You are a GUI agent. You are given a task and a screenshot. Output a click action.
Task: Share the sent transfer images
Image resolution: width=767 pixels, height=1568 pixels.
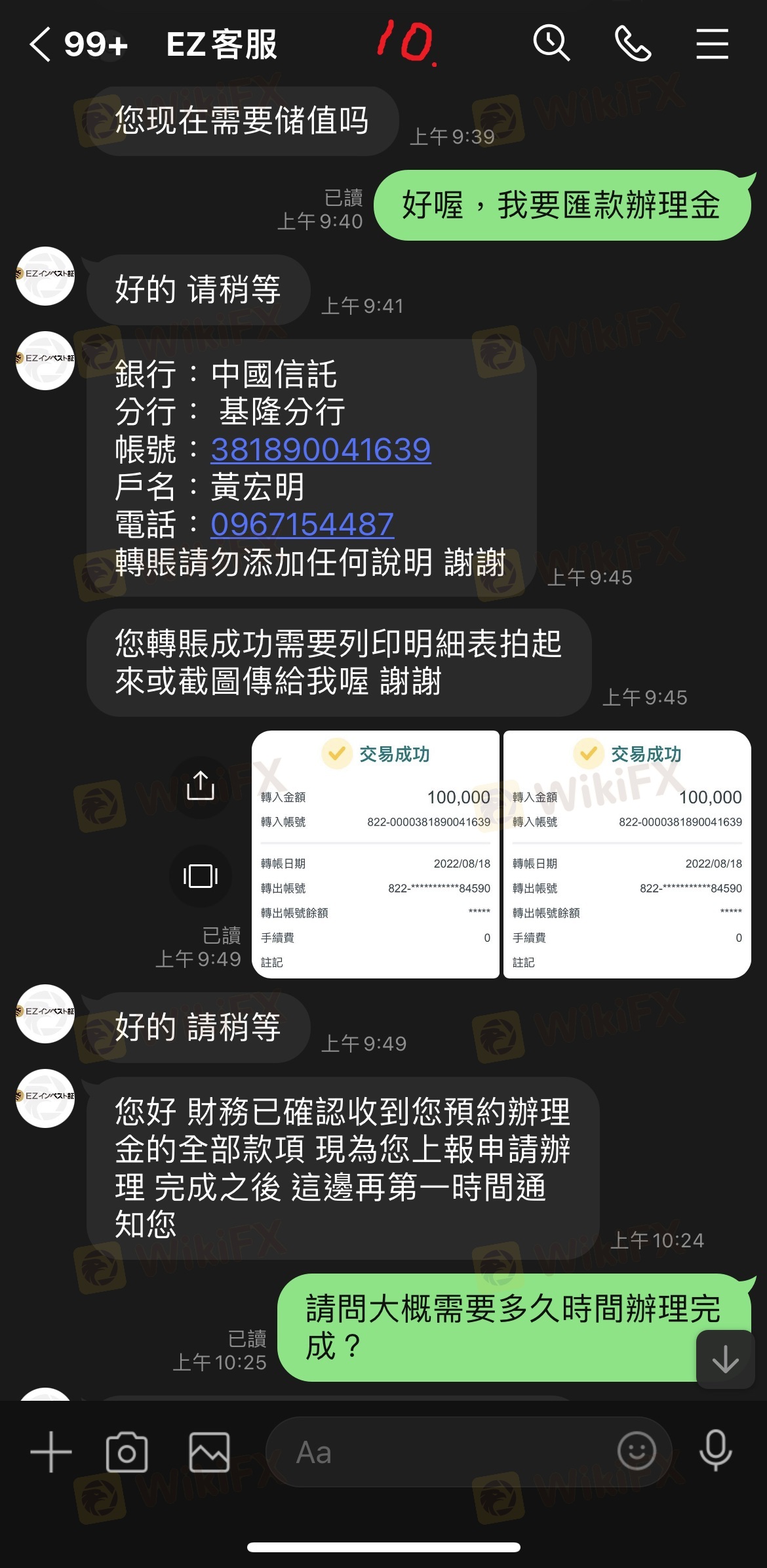click(201, 786)
